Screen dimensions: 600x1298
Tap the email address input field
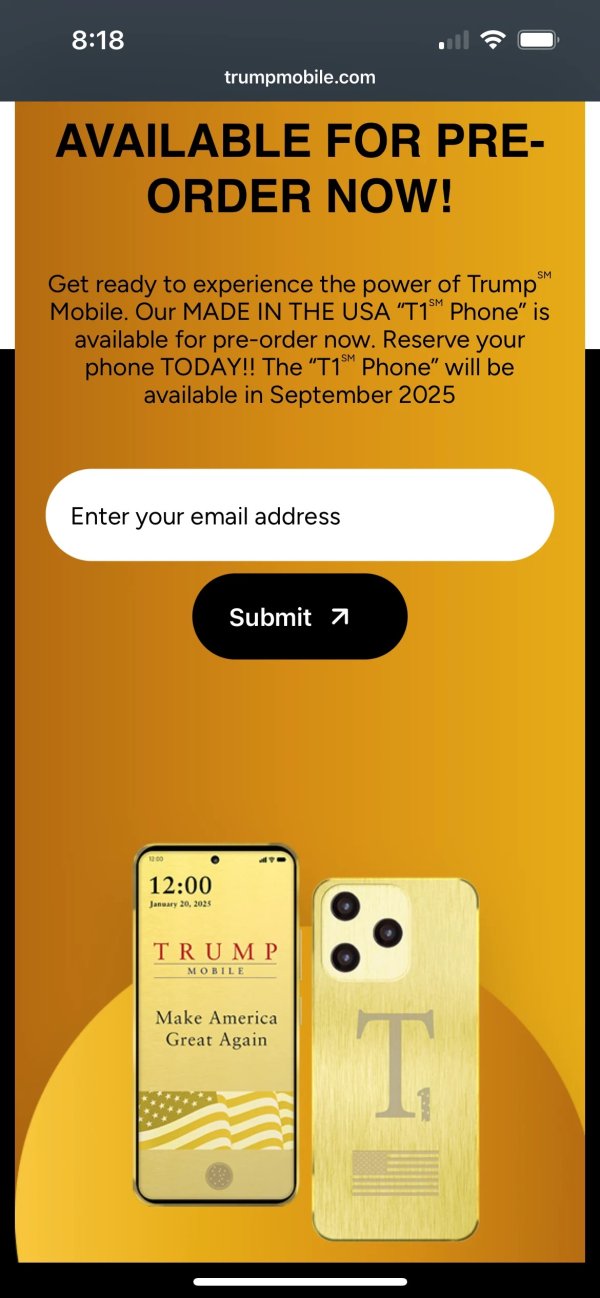(x=299, y=515)
